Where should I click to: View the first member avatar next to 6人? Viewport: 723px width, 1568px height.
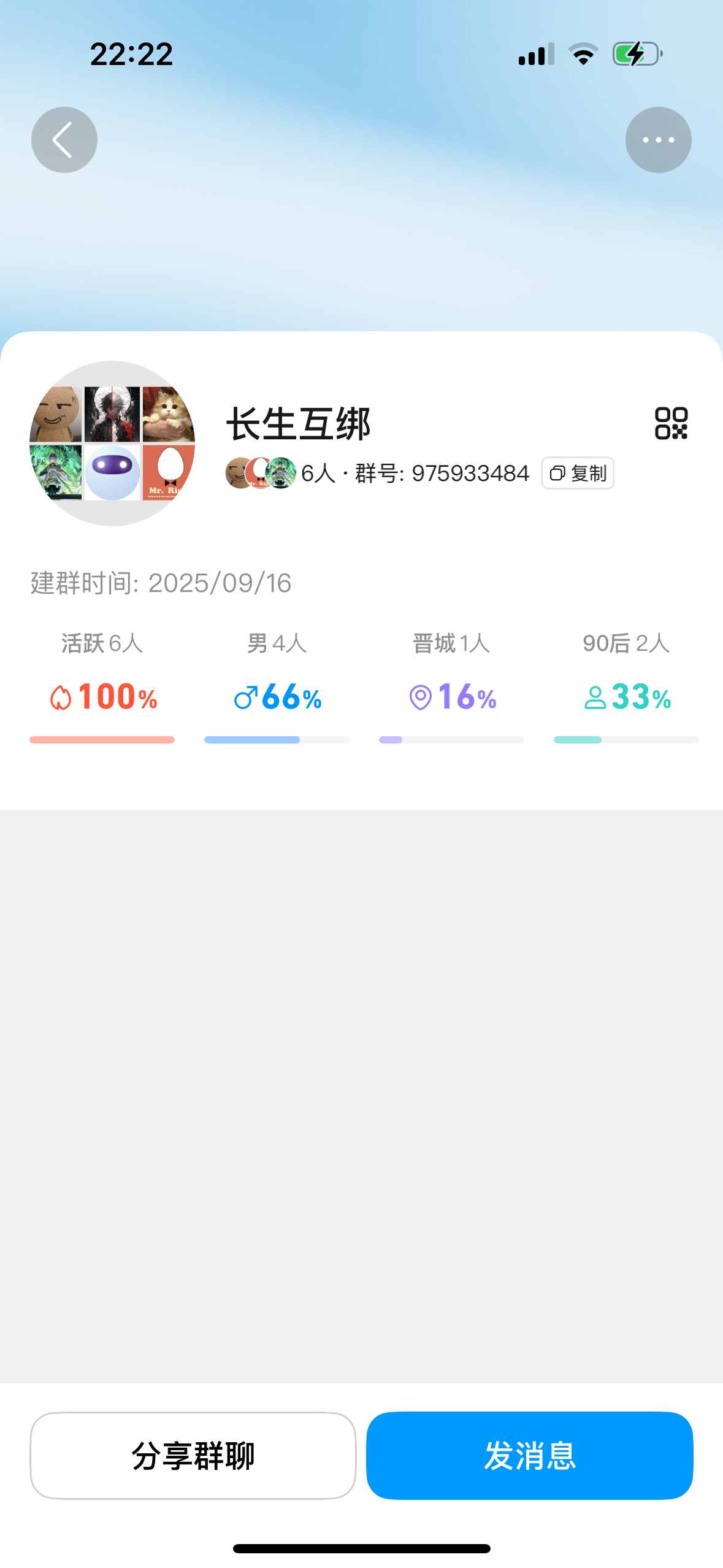[236, 473]
